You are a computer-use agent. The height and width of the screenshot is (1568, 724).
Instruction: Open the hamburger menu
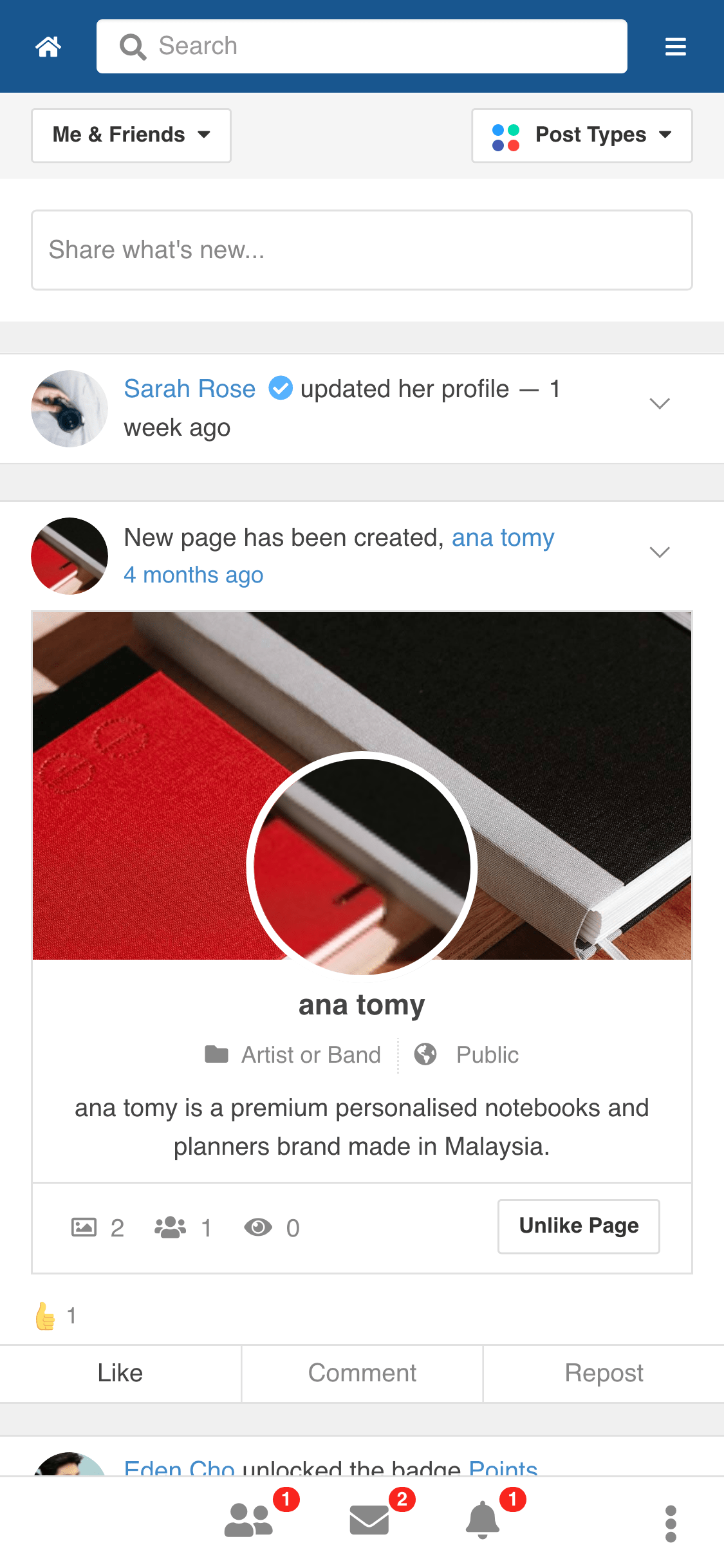675,46
